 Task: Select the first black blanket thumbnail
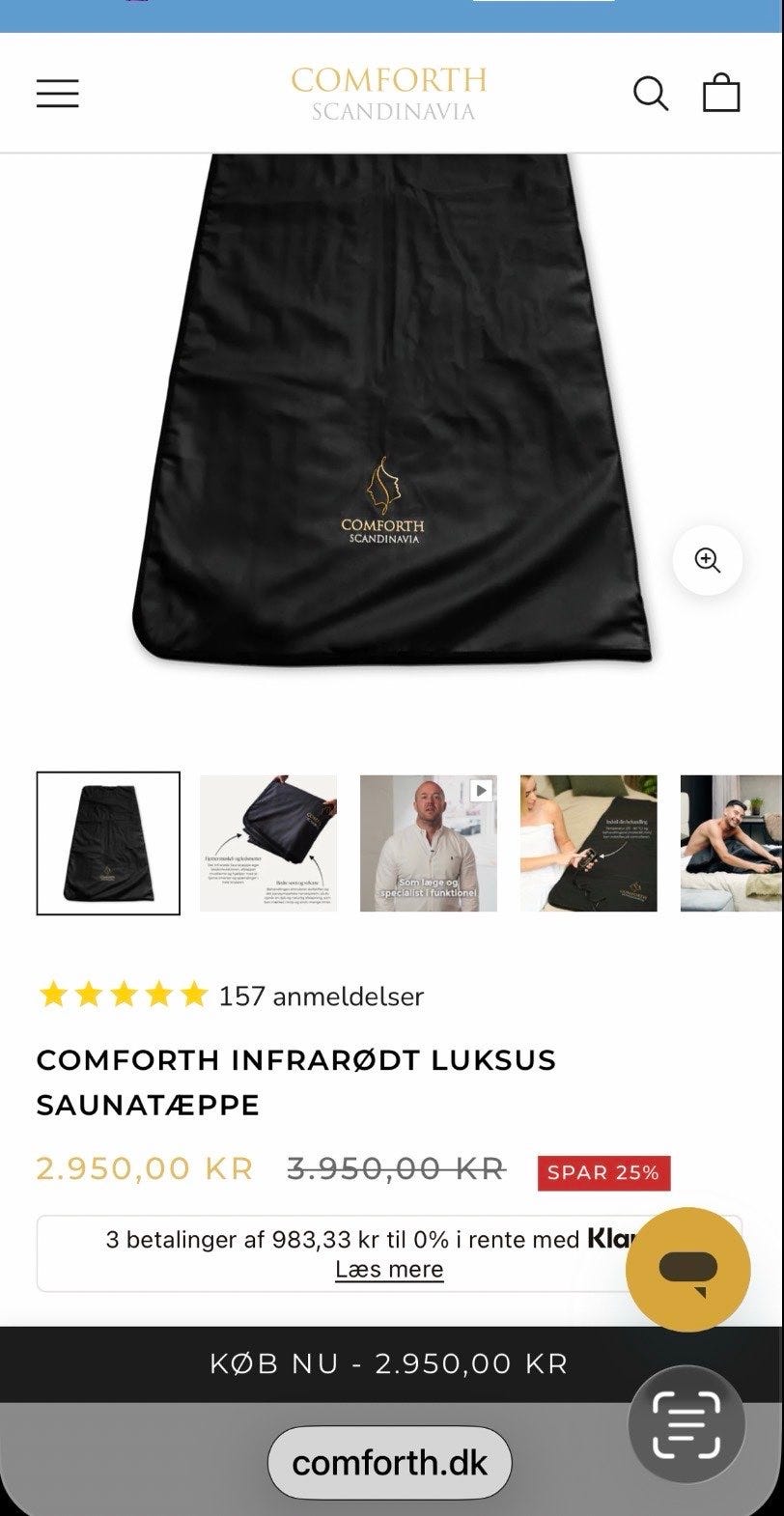coord(108,843)
